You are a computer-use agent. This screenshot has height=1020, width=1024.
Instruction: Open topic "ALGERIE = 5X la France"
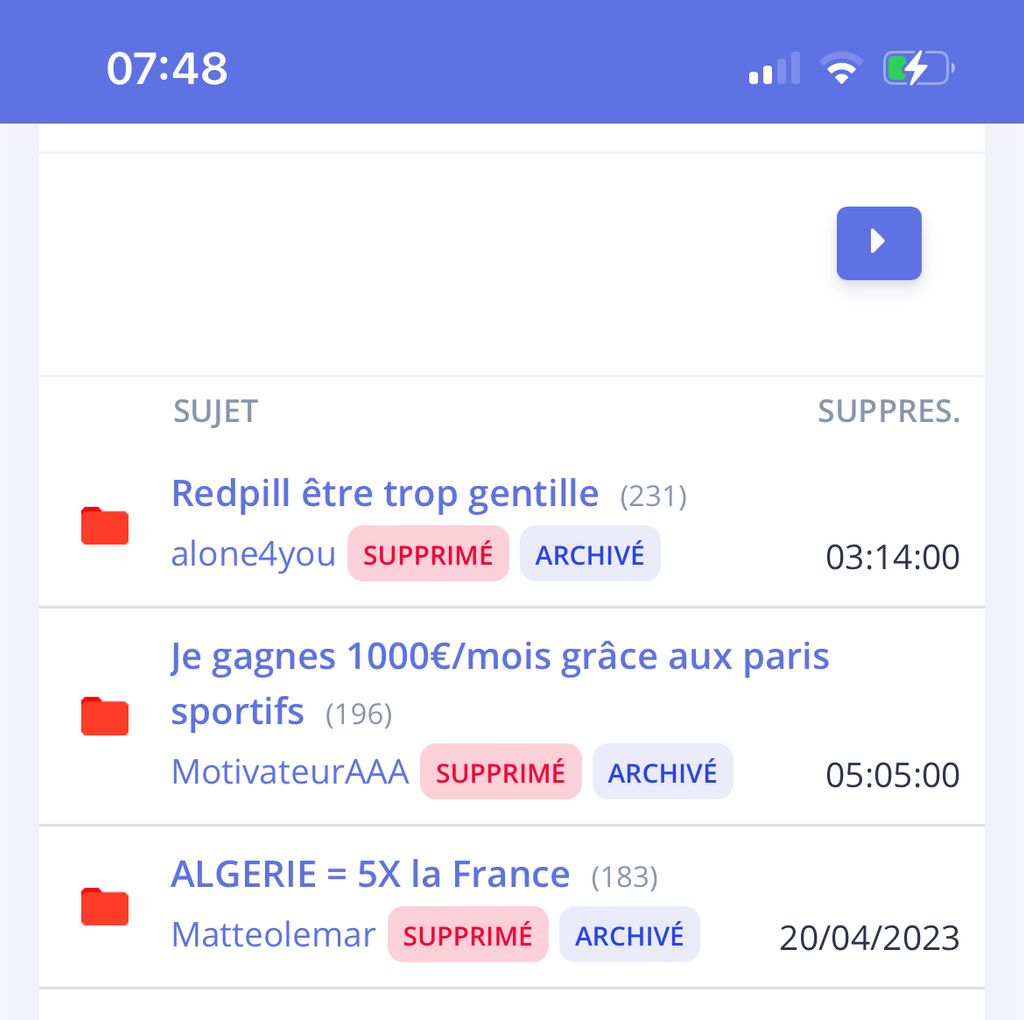(370, 875)
